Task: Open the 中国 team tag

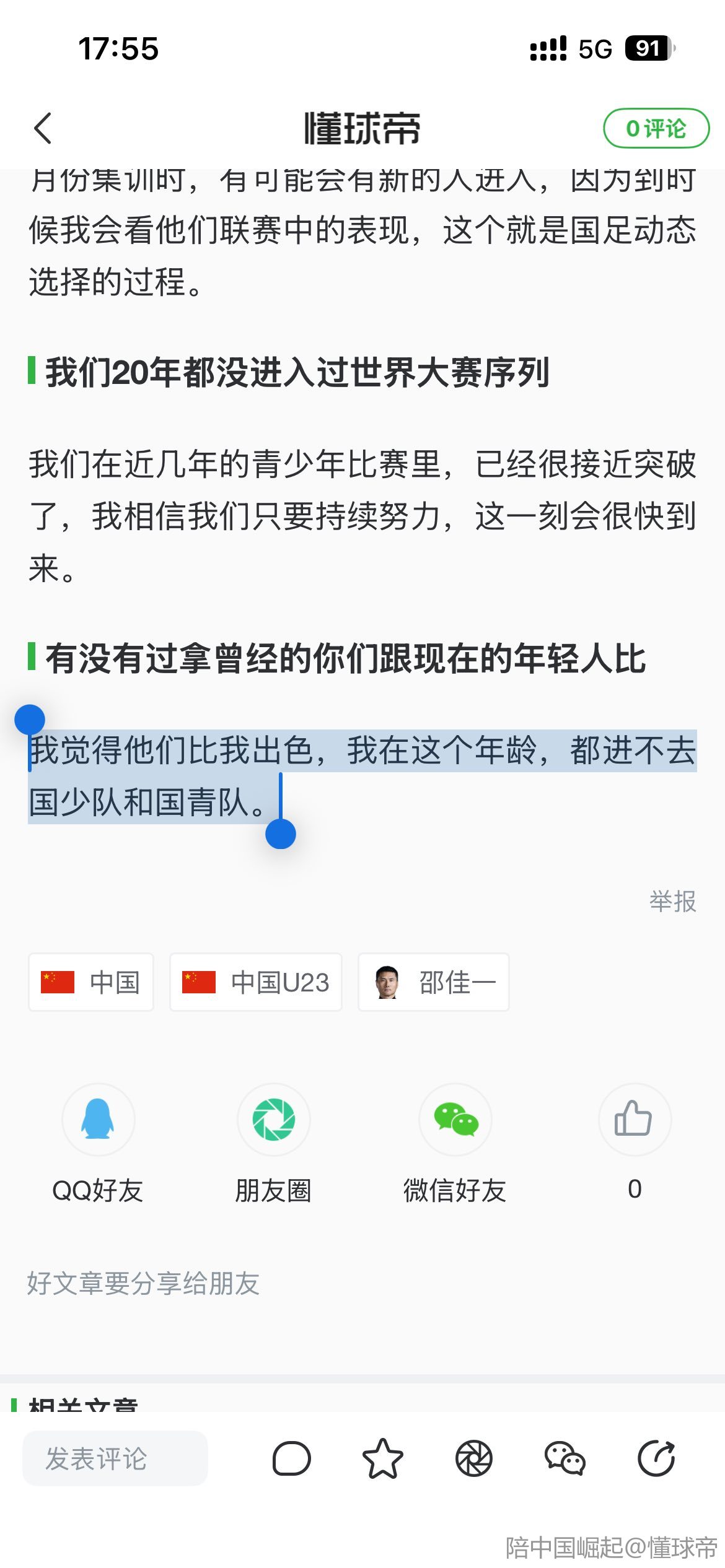Action: [91, 982]
